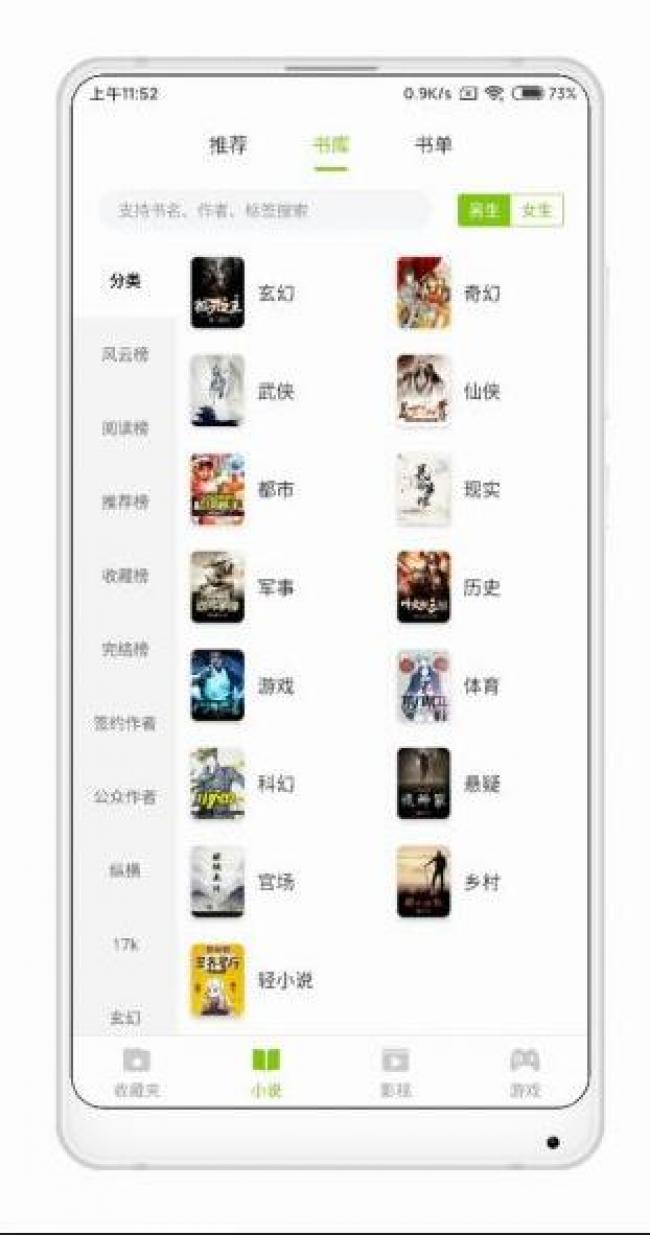Viewport: 650px width, 1235px height.
Task: Open the 玄幻 category next to 奇幻
Action: (x=244, y=293)
